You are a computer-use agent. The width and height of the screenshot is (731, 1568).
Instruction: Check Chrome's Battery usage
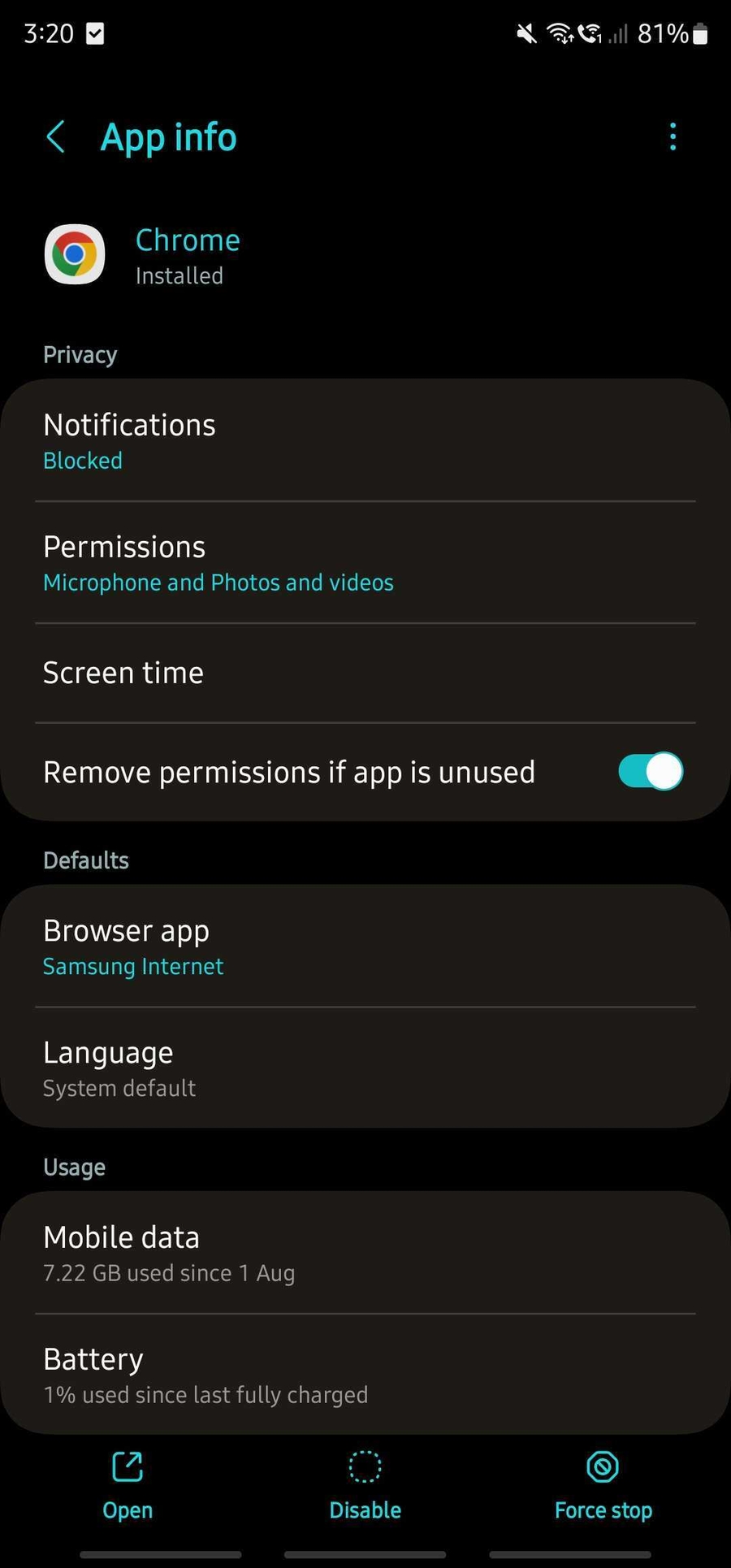[x=365, y=1375]
